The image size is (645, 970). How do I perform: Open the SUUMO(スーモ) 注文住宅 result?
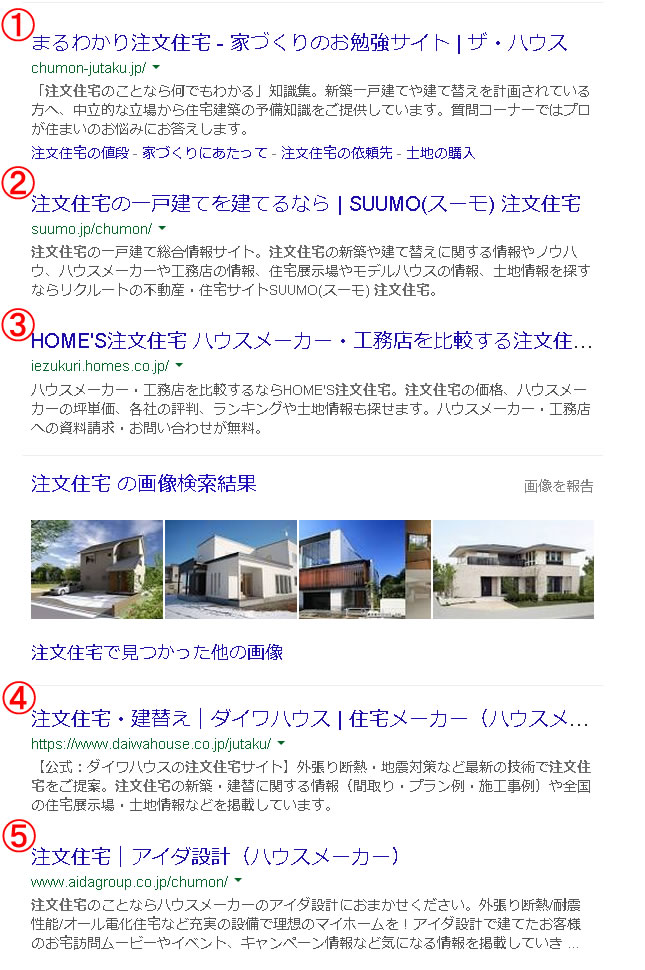[x=305, y=205]
